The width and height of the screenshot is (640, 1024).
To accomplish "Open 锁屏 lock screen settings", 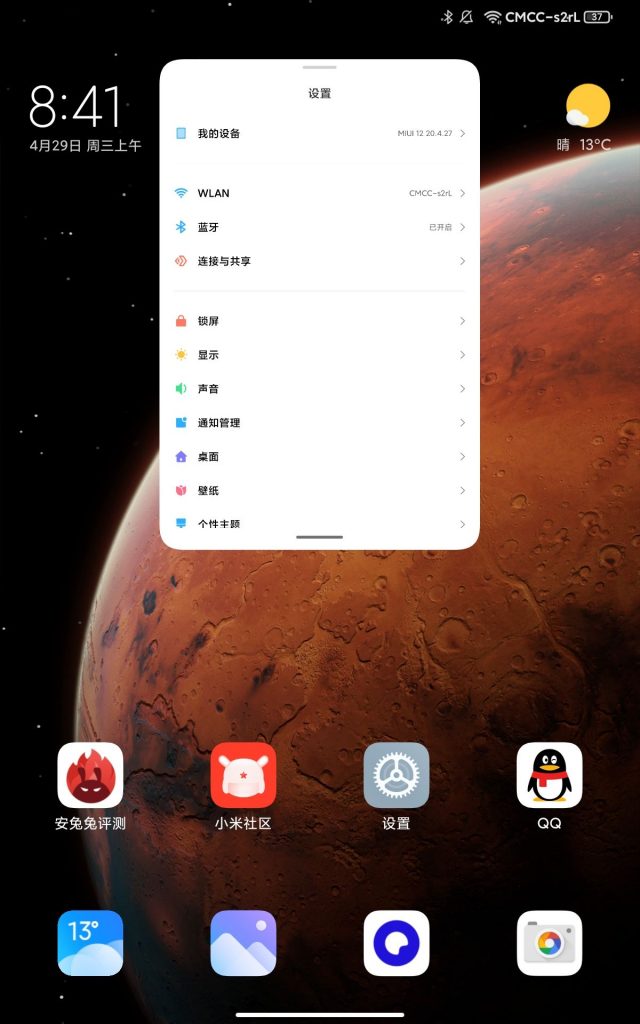I will (x=319, y=321).
